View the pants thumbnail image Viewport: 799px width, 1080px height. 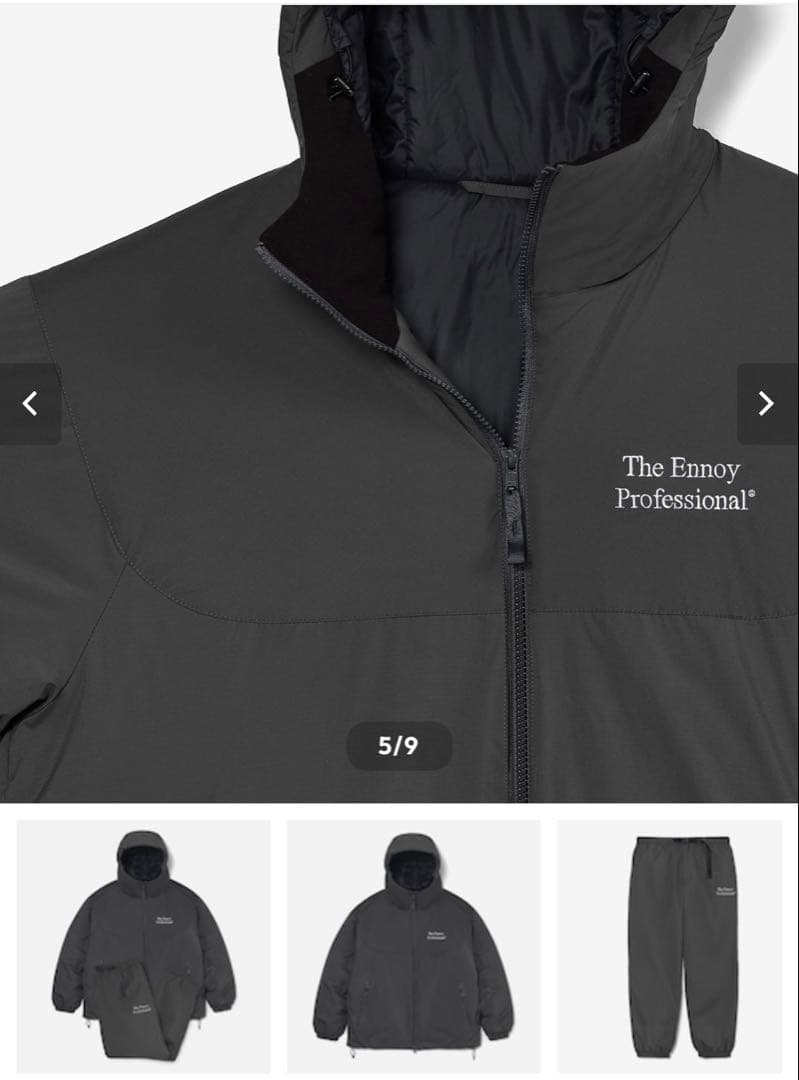[x=669, y=945]
